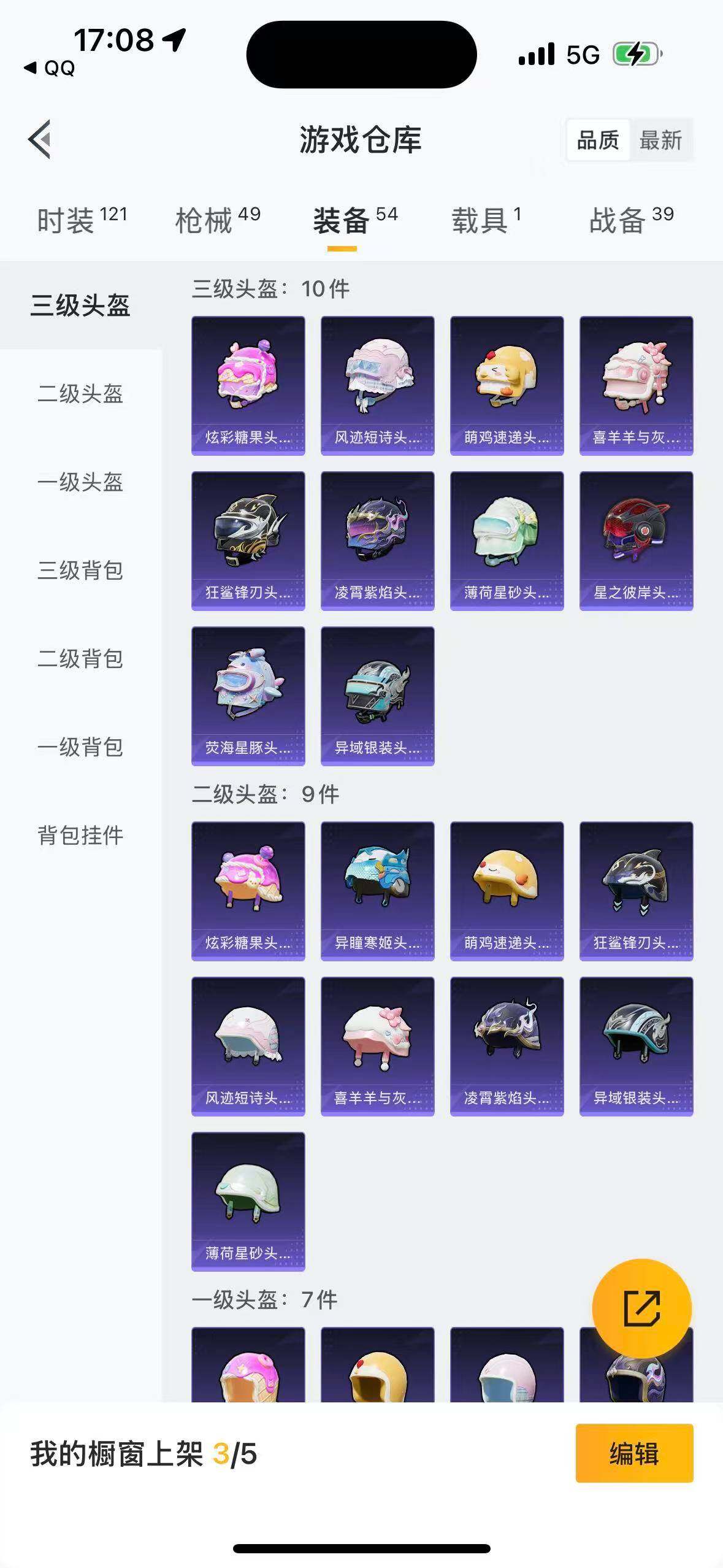Open the 载具 tab
Image resolution: width=723 pixels, height=1568 pixels.
tap(486, 220)
